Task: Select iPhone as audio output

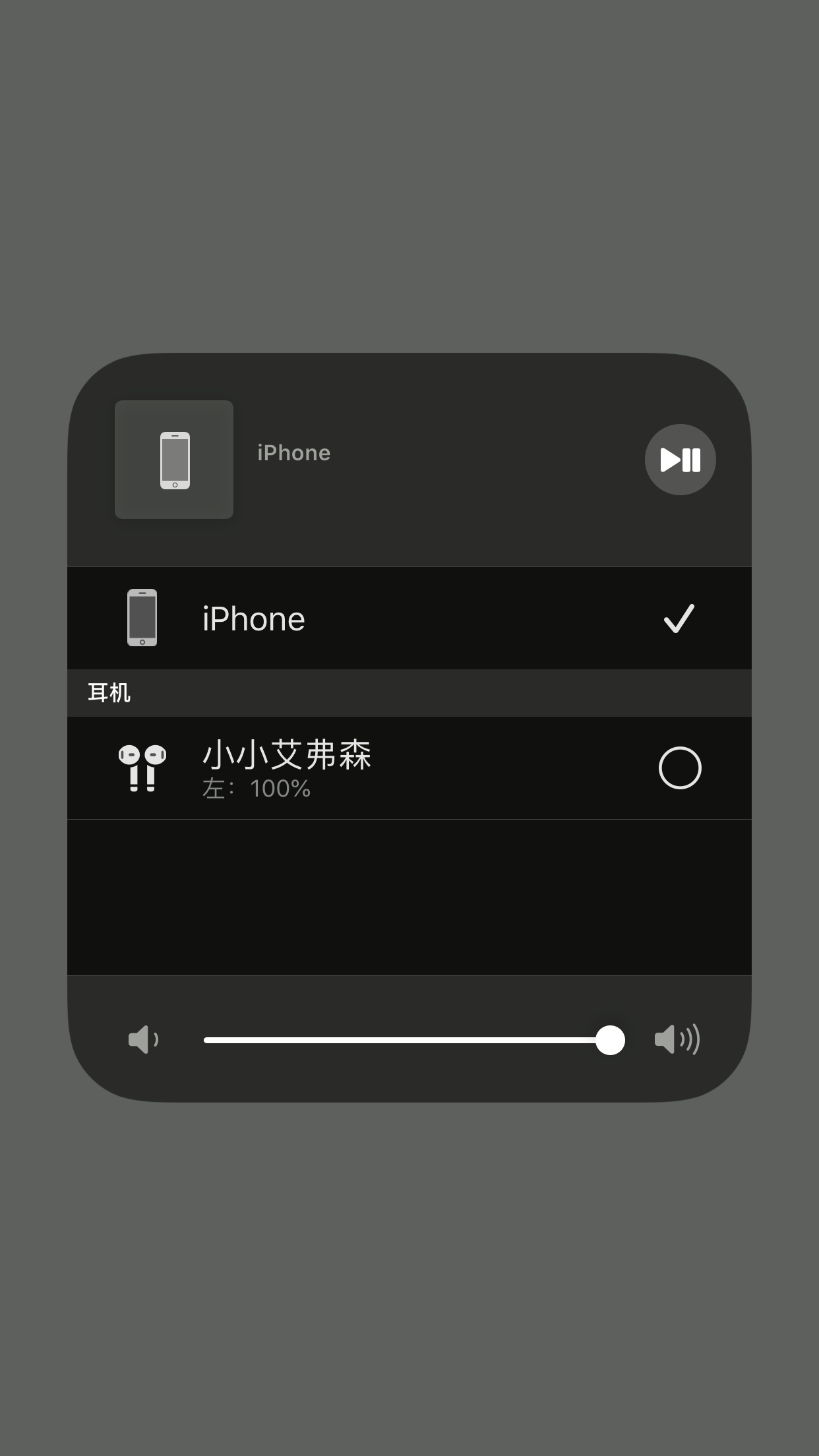Action: pyautogui.click(x=409, y=619)
